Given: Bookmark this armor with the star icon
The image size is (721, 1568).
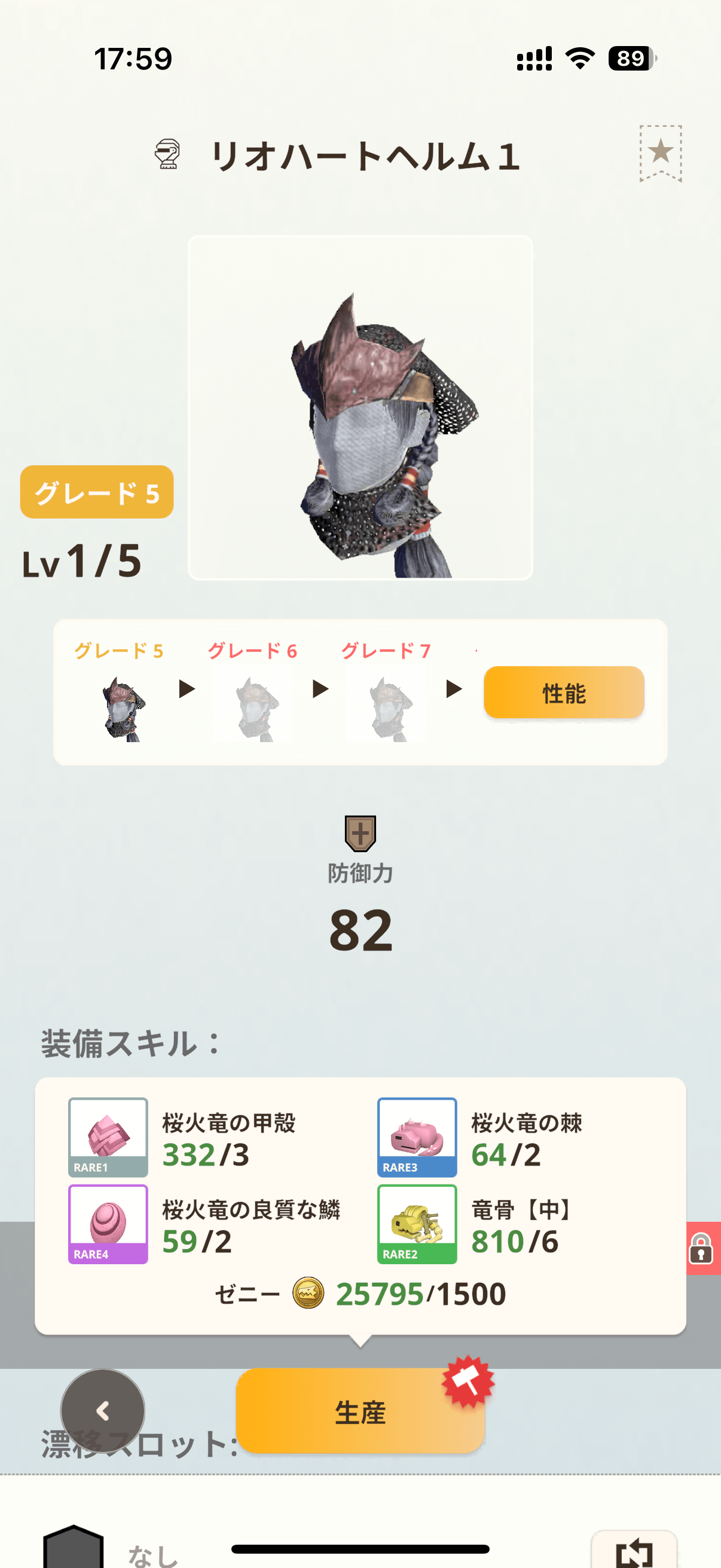Looking at the screenshot, I should [660, 152].
